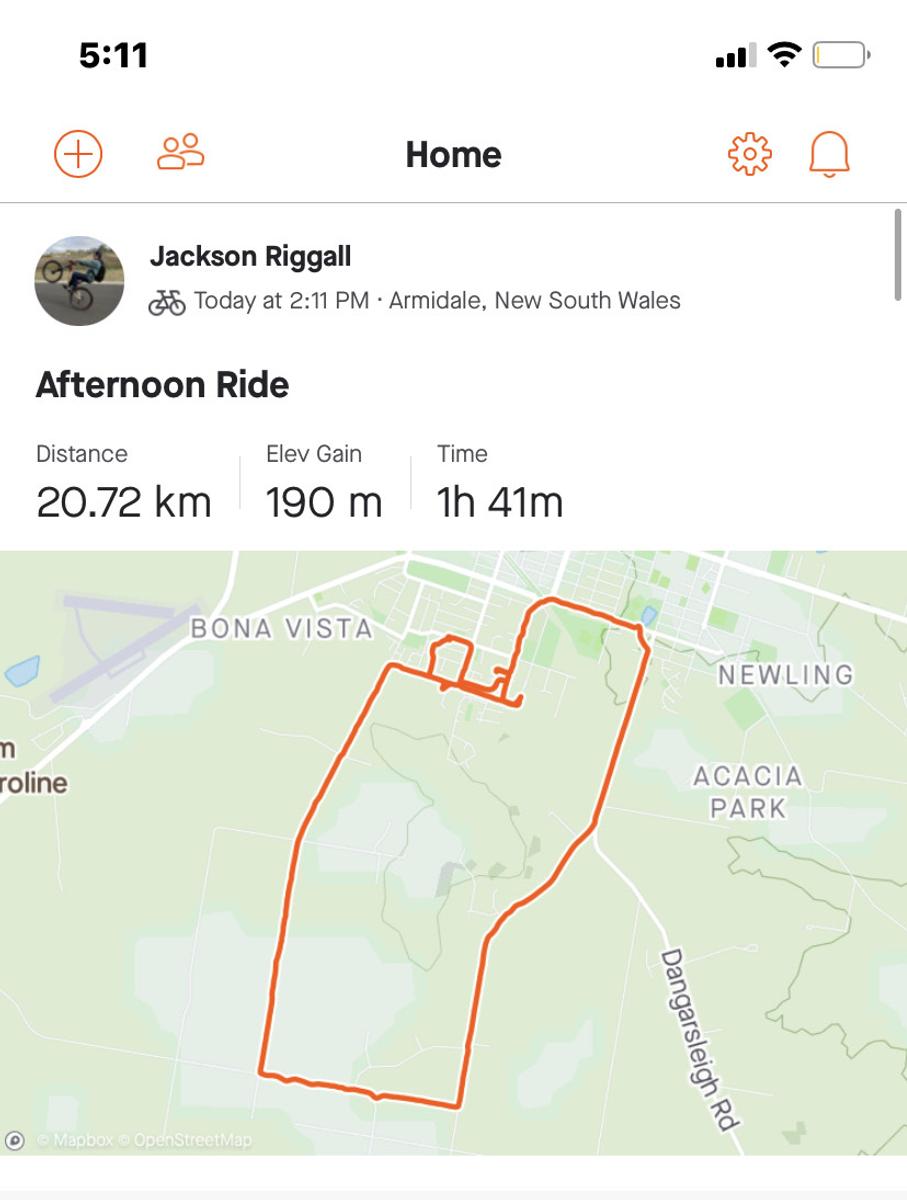The image size is (907, 1200).
Task: Open the settings gear
Action: pyautogui.click(x=750, y=154)
